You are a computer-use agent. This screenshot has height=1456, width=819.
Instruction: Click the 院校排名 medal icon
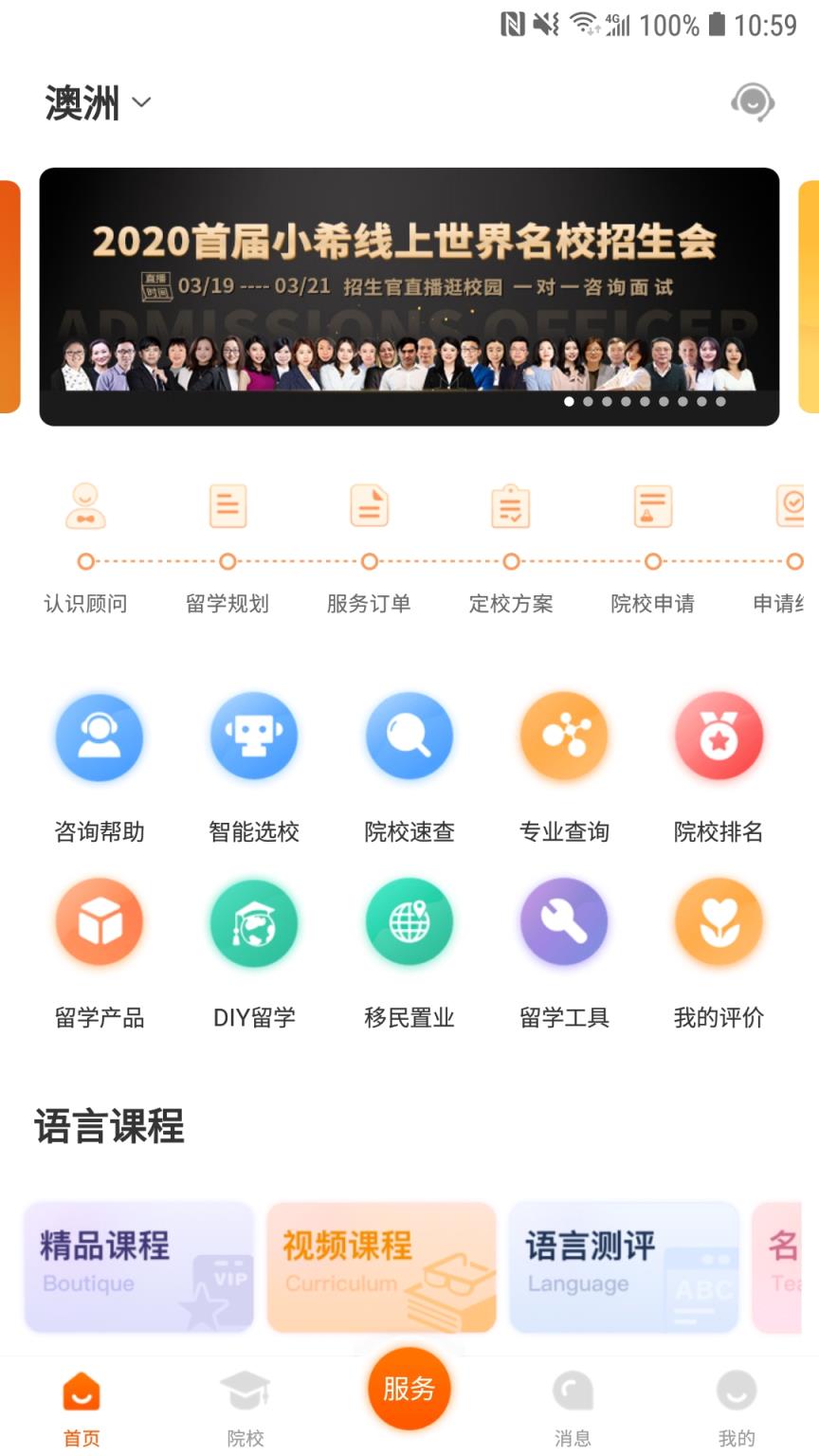pos(718,737)
